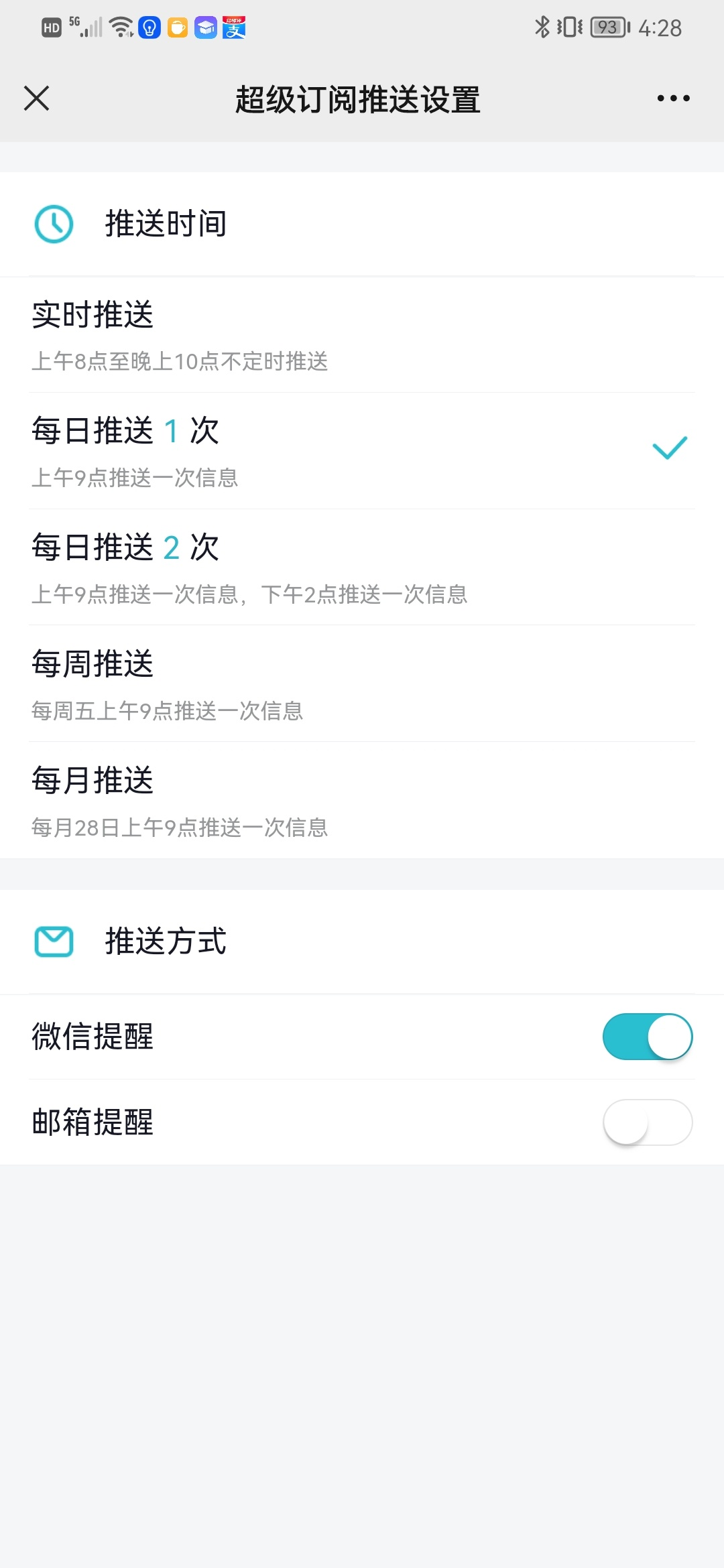Choose 每日推送 1 次 option
724x1568 pixels.
point(362,451)
